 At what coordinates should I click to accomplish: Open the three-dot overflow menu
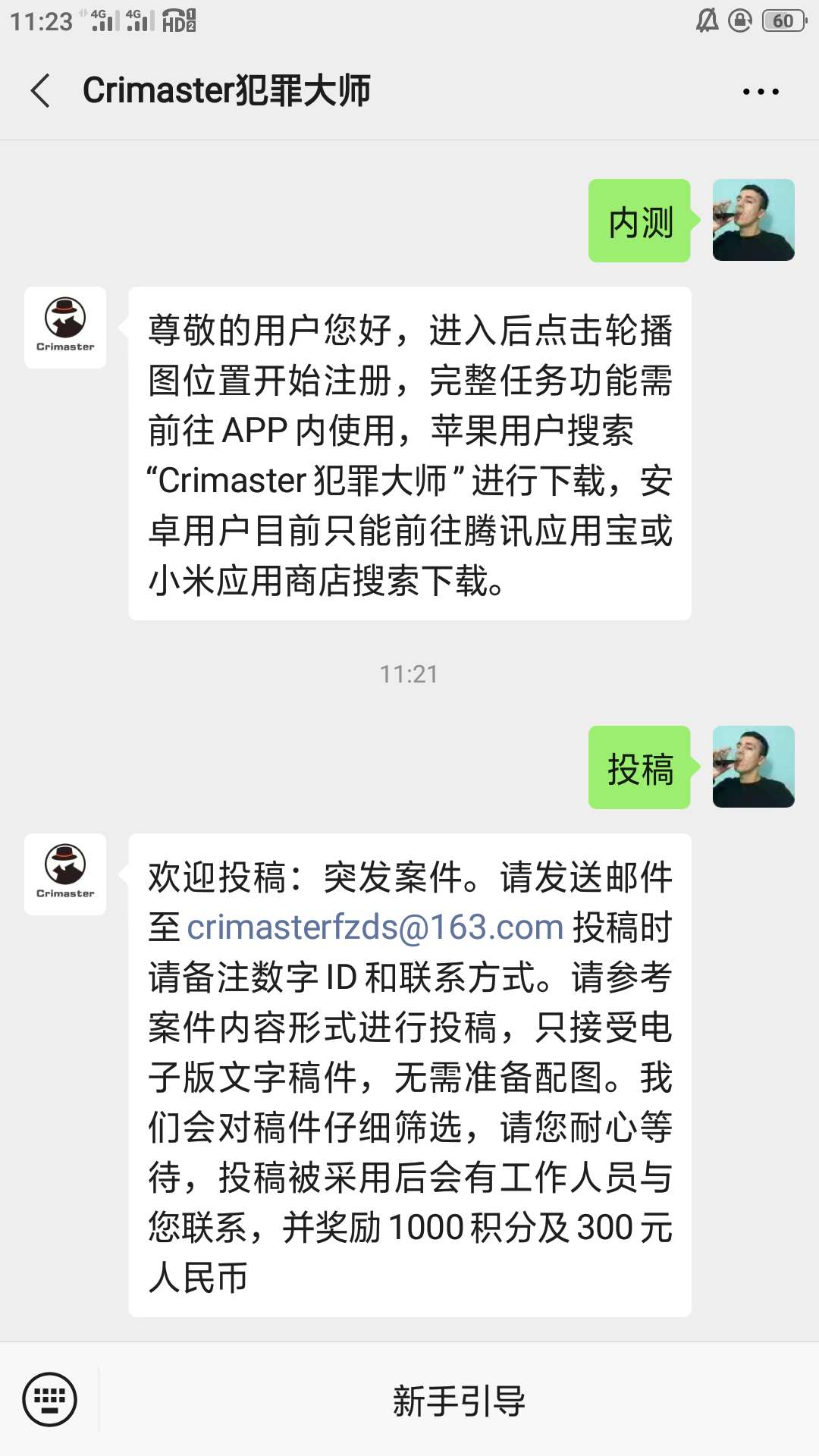(x=760, y=92)
